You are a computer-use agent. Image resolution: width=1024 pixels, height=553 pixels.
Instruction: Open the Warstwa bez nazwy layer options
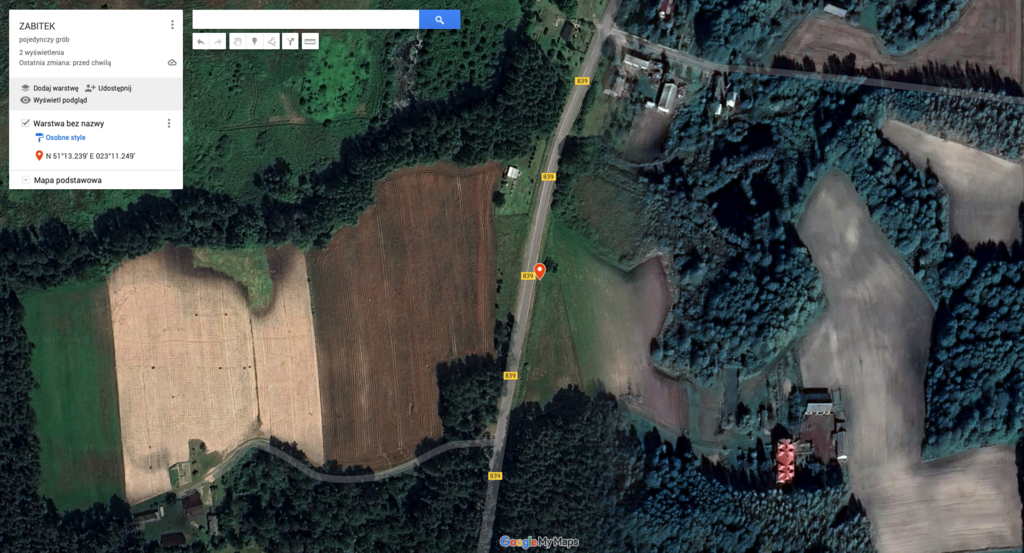(x=168, y=123)
